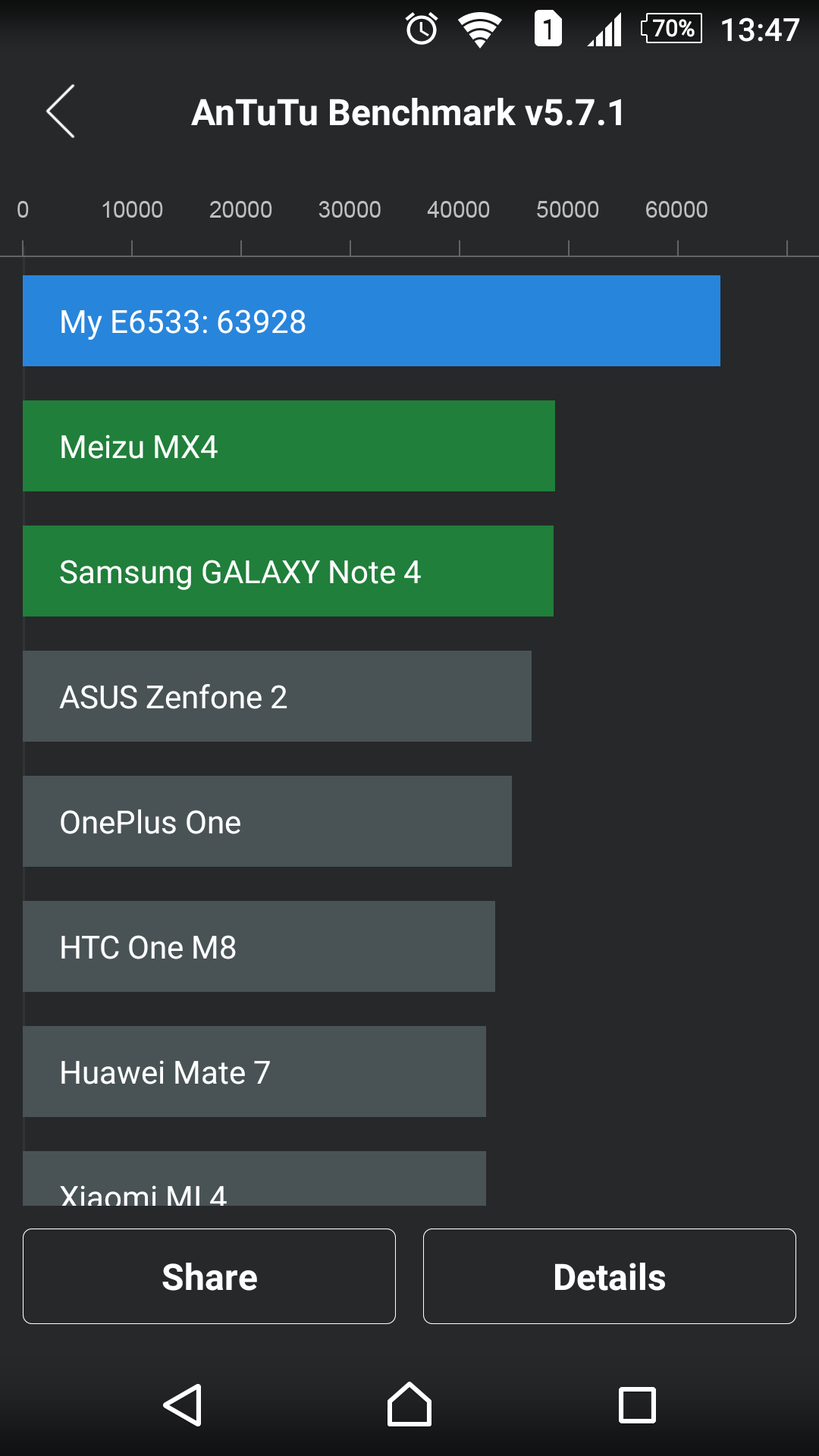The width and height of the screenshot is (819, 1456).
Task: Share the benchmark score
Action: pos(209,1276)
